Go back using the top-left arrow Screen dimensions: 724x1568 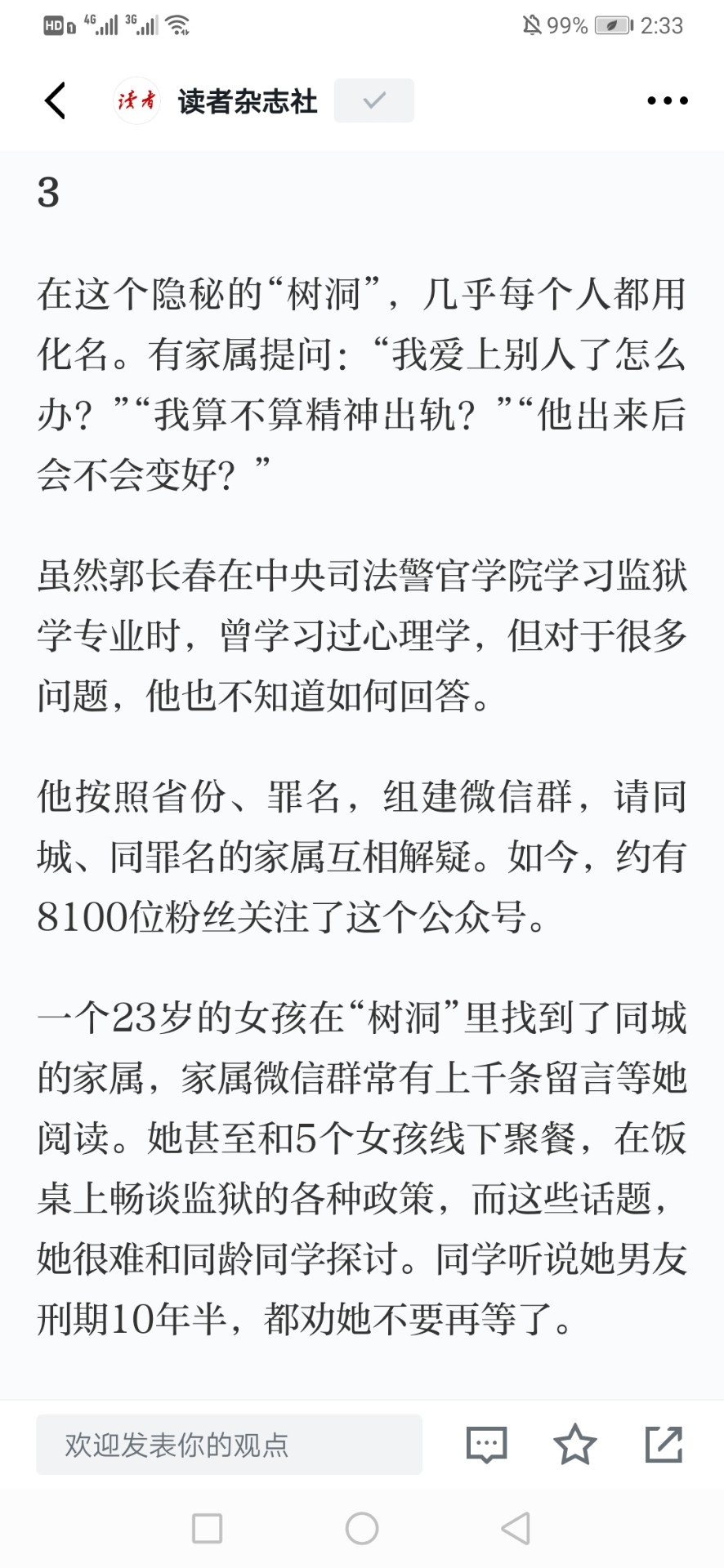coord(55,101)
